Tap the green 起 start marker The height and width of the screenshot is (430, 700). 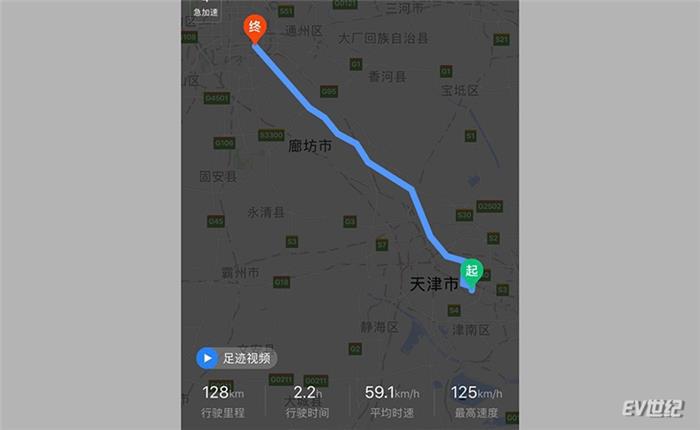[x=472, y=271]
